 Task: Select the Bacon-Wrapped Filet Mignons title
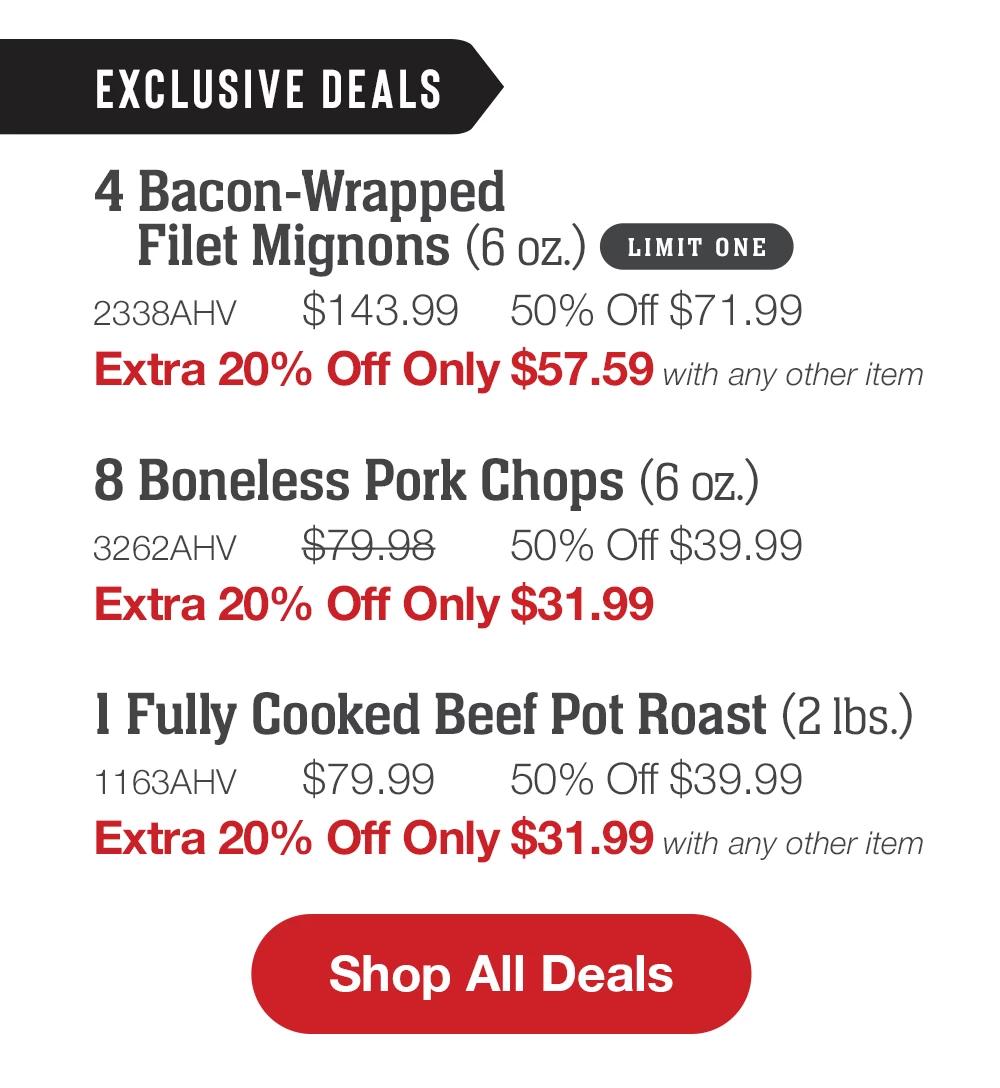tap(300, 220)
